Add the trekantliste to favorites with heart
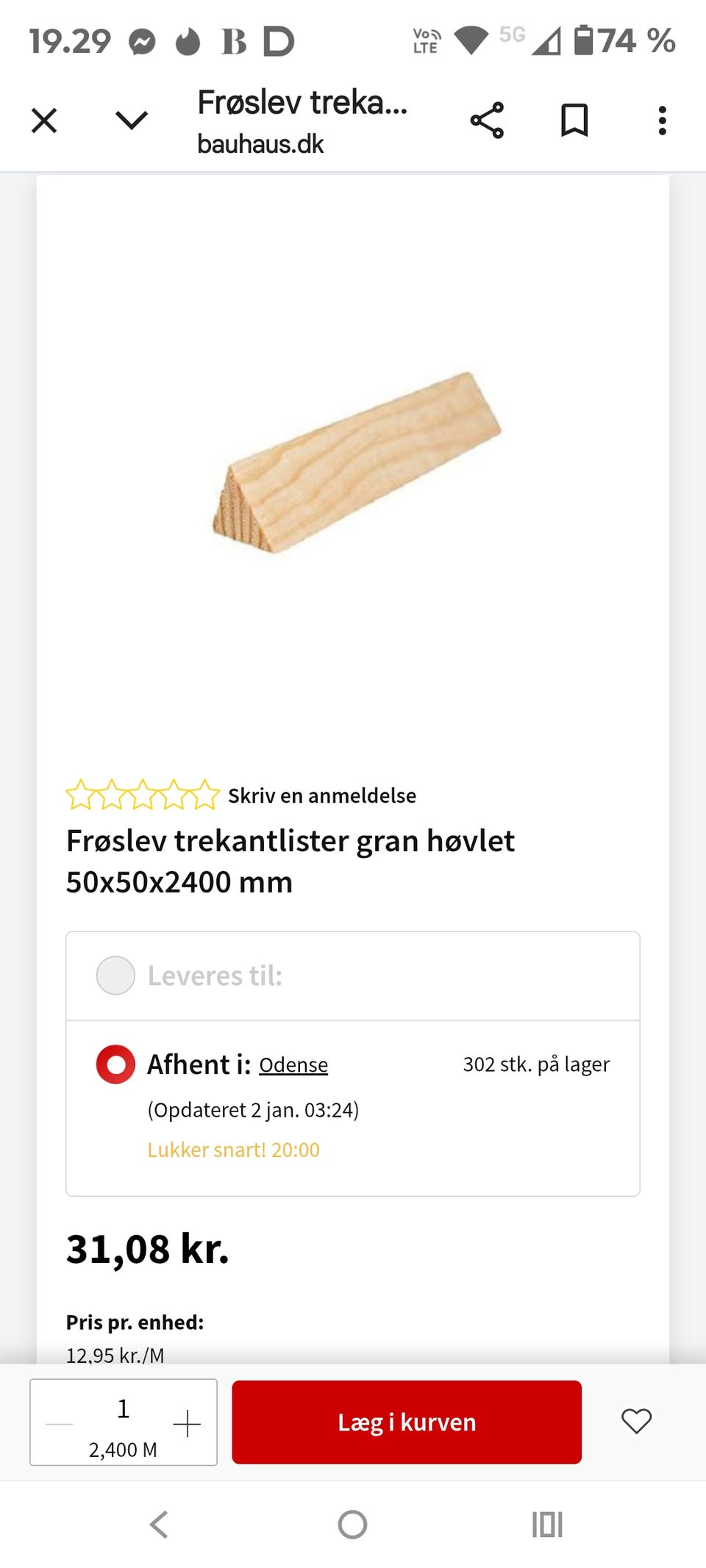The image size is (706, 1568). click(x=635, y=1422)
